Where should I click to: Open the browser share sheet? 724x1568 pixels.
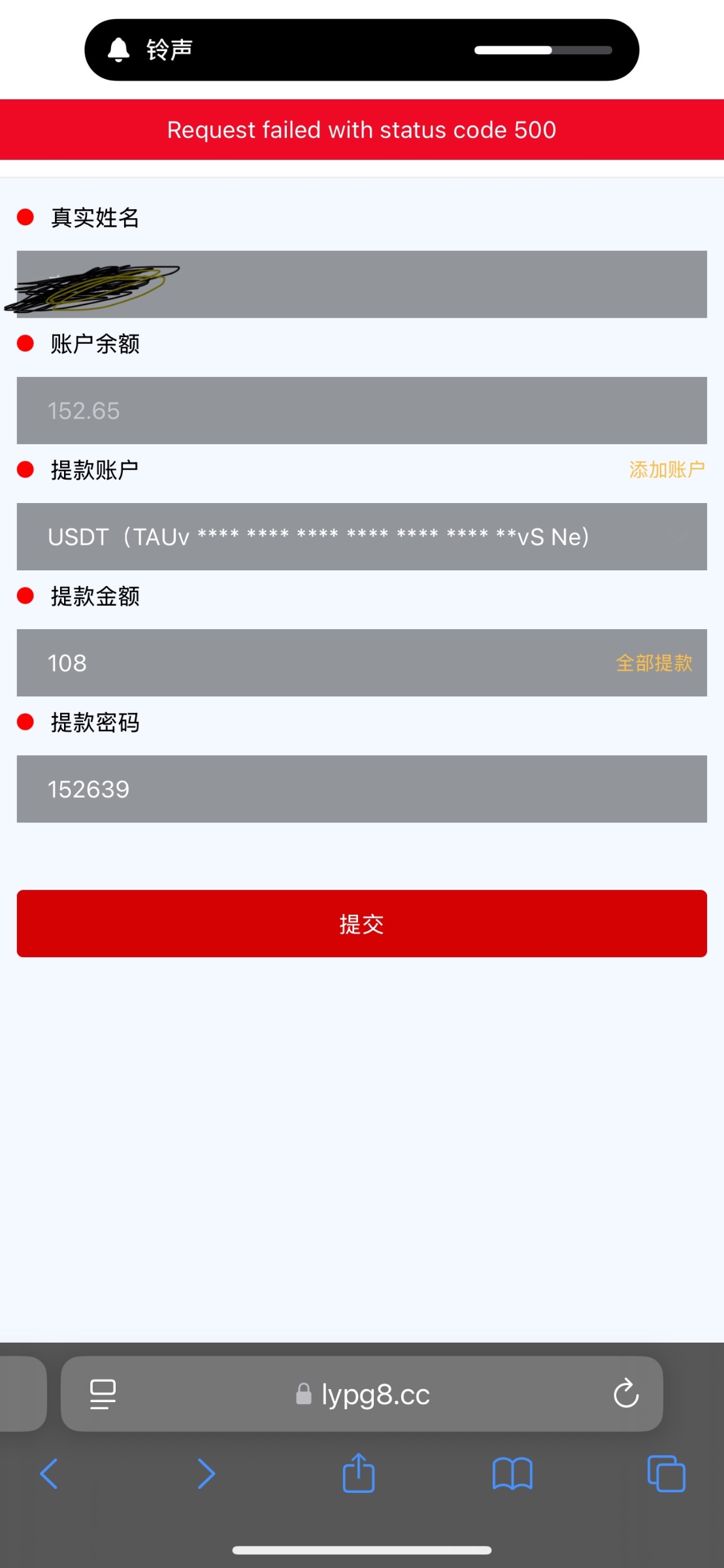(359, 1473)
